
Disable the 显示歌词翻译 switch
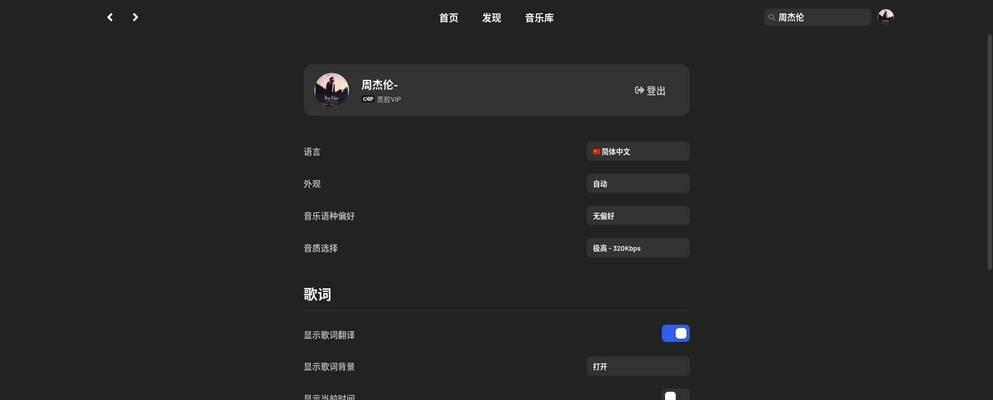click(x=675, y=334)
